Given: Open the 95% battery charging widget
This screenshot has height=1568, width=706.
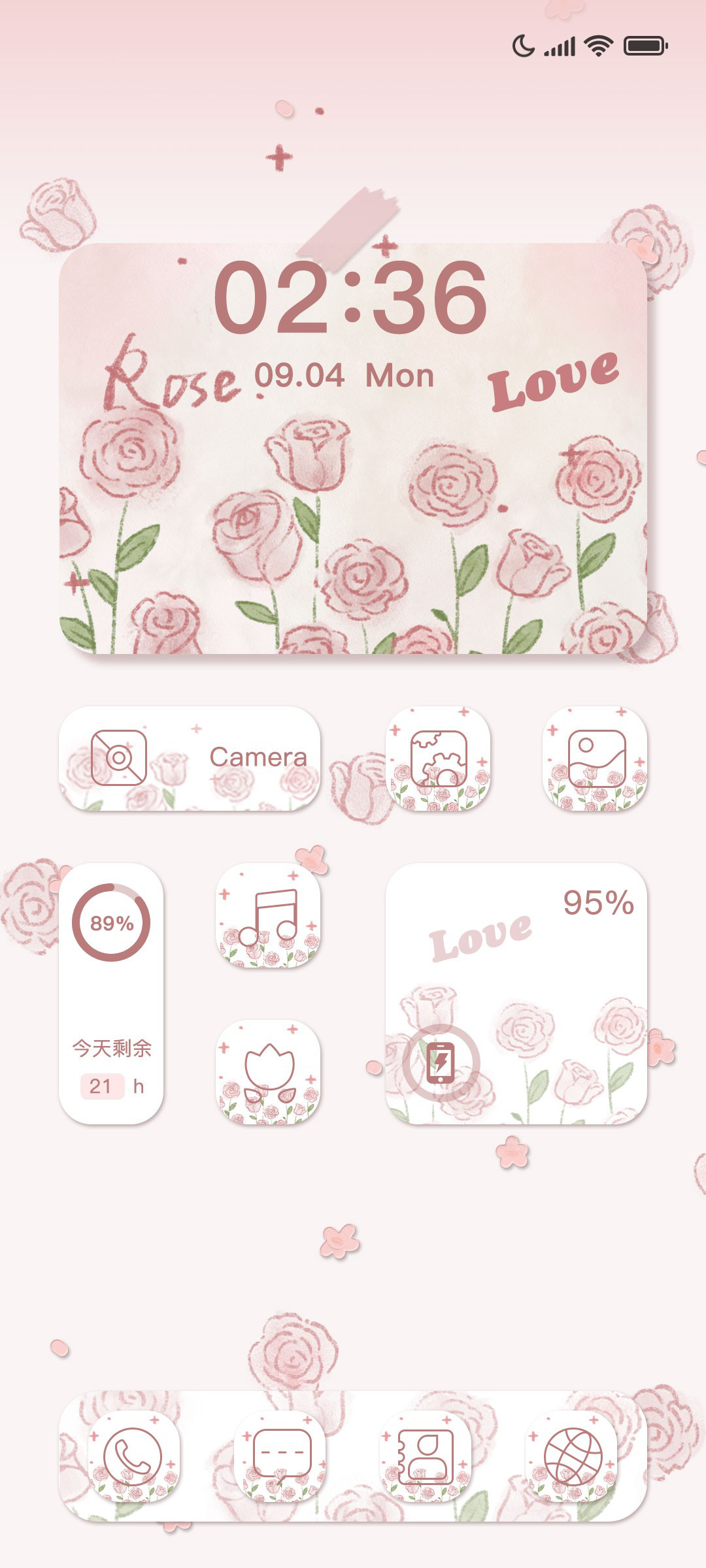Looking at the screenshot, I should click(516, 994).
